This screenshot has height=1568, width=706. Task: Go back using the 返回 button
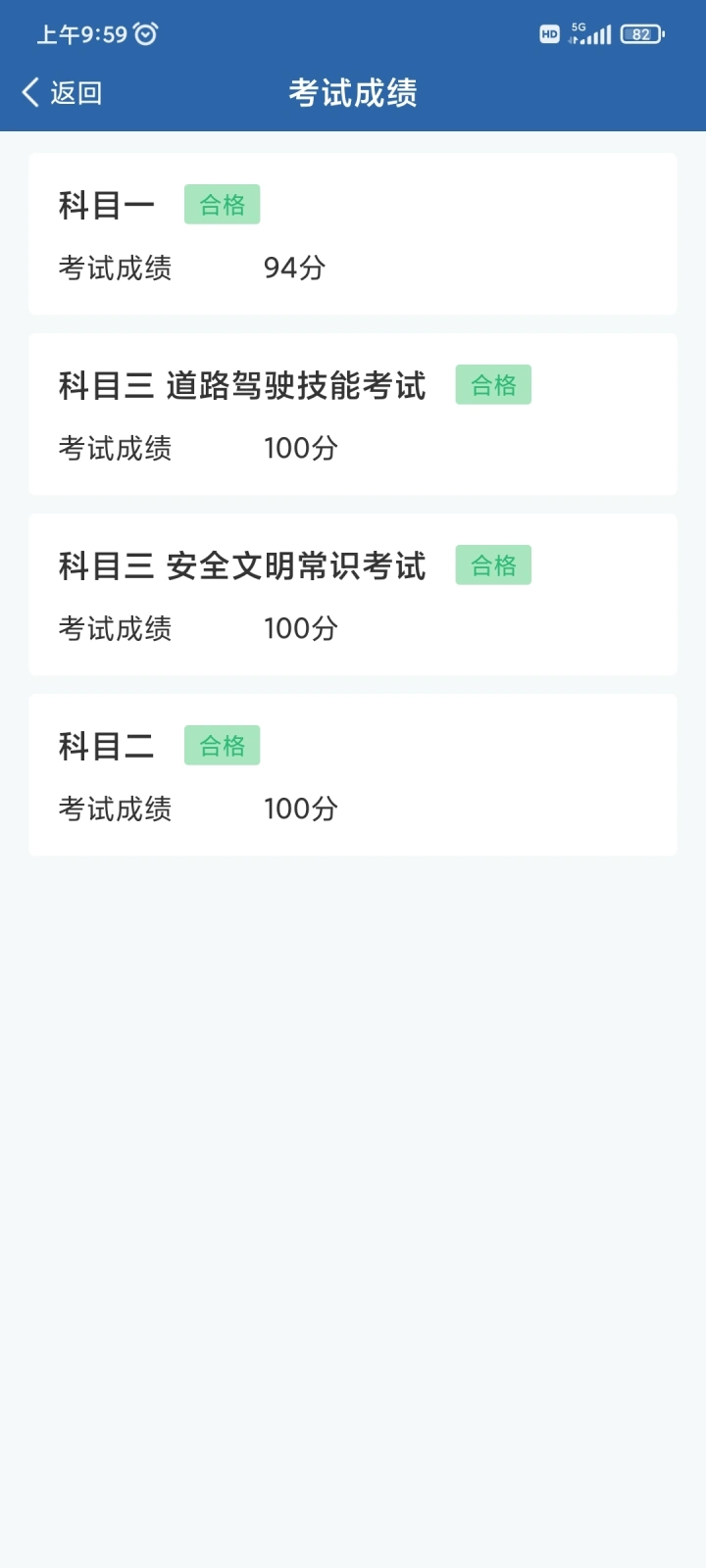(62, 93)
